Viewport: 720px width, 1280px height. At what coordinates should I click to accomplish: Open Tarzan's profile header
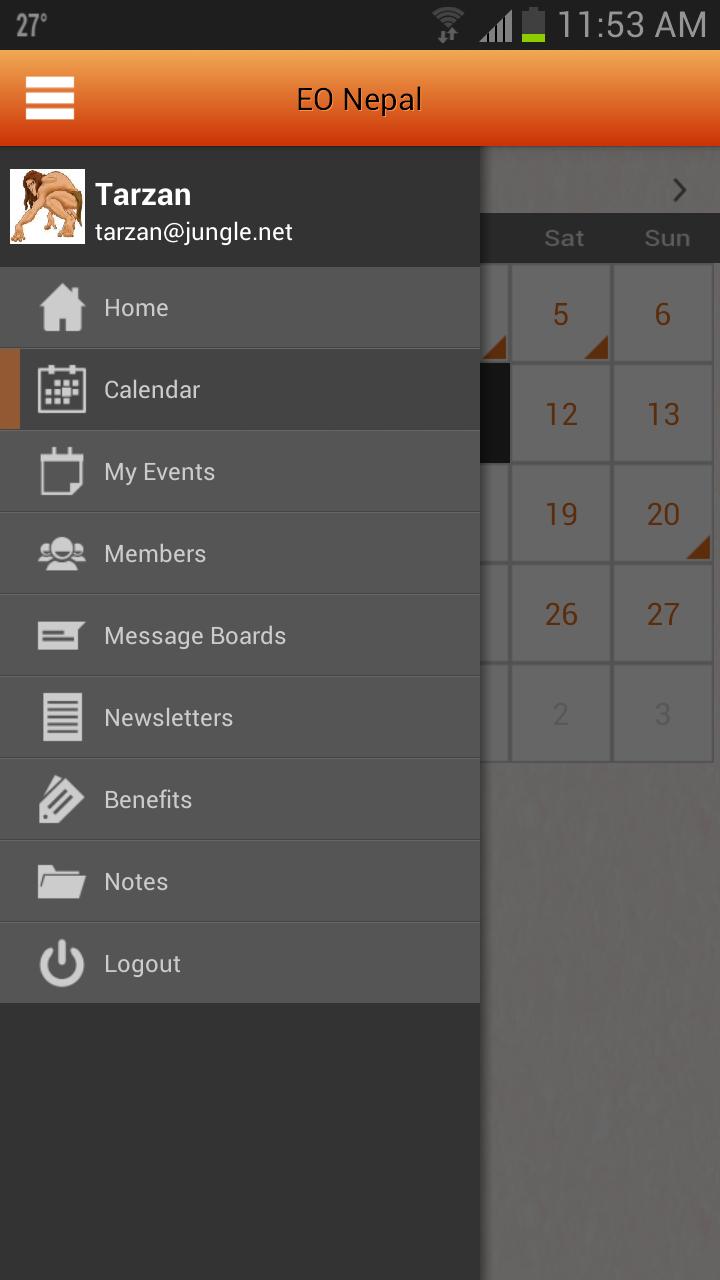[240, 208]
